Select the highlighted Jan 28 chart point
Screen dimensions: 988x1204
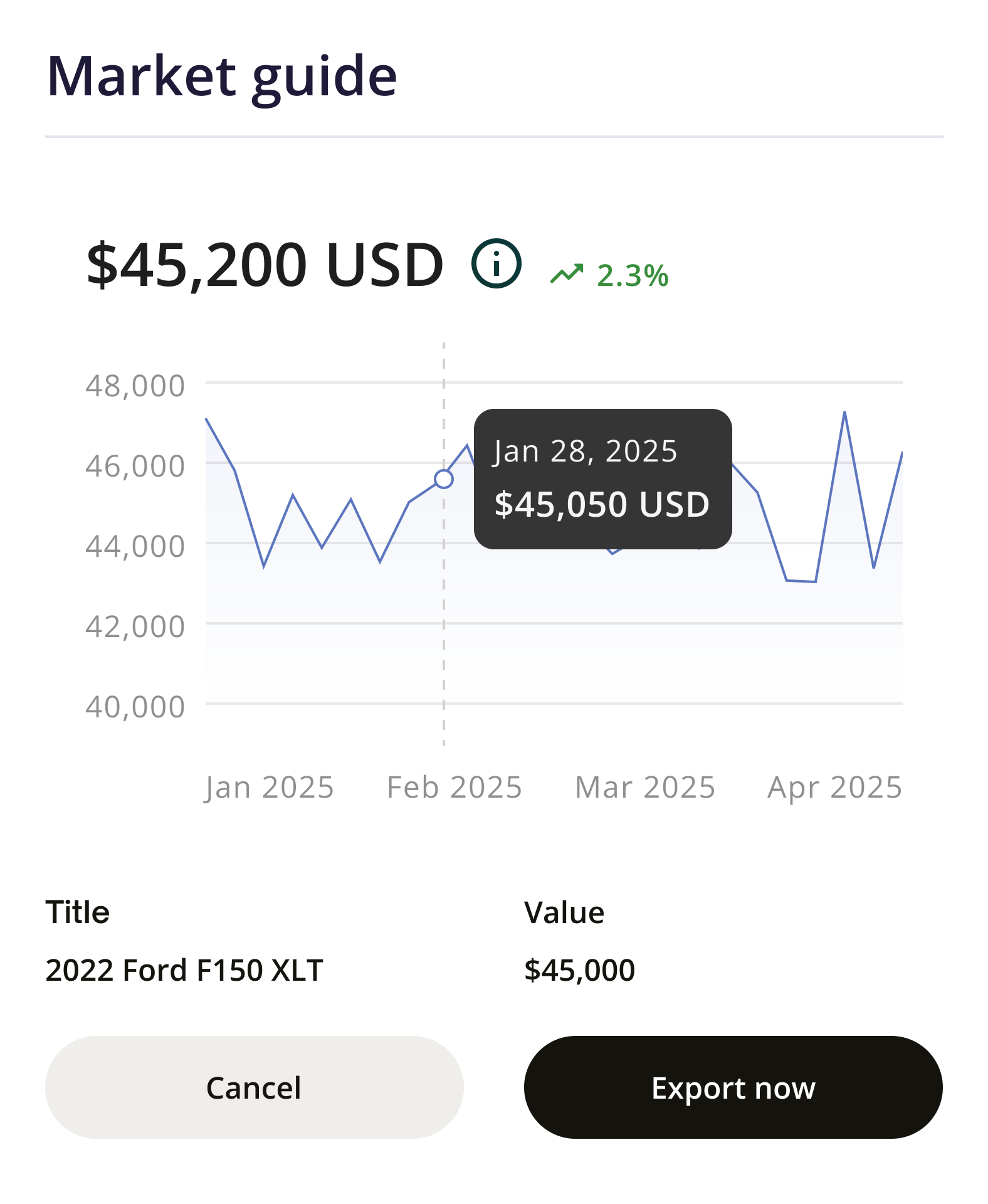444,479
